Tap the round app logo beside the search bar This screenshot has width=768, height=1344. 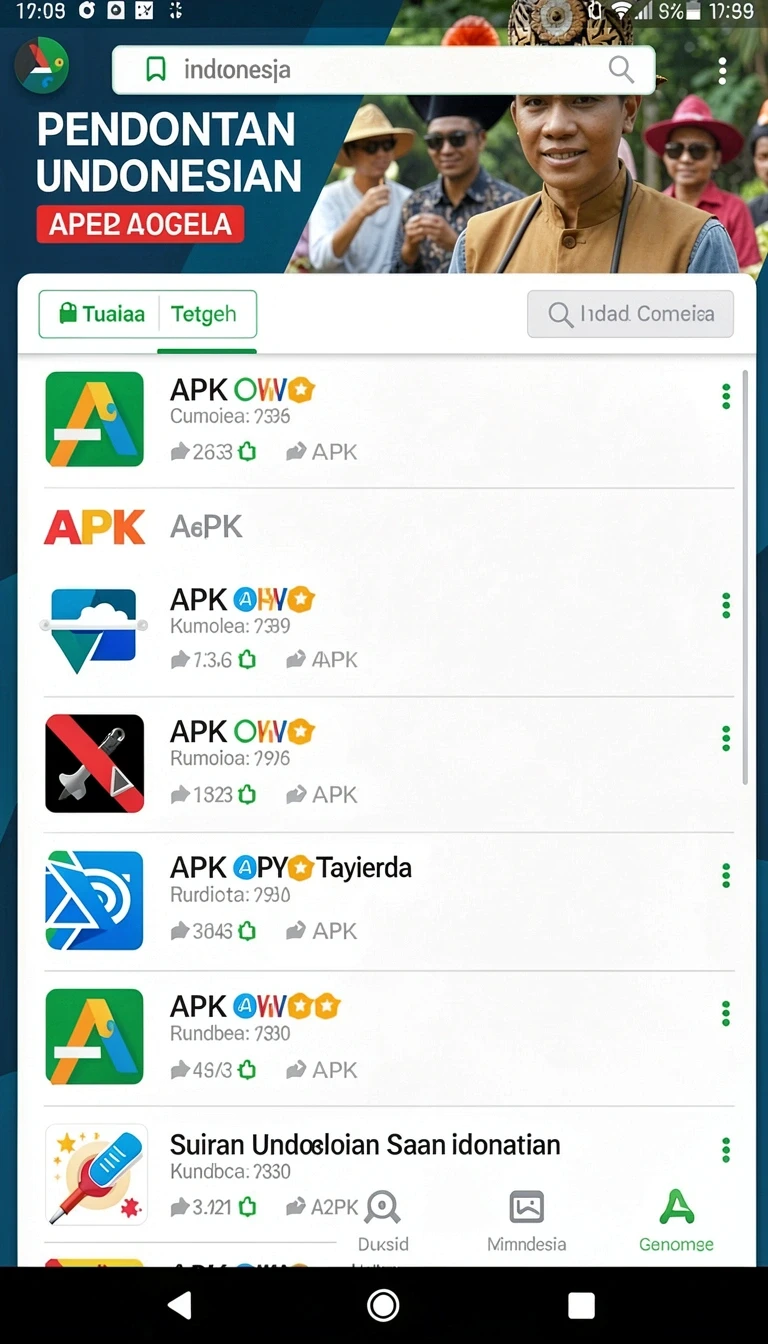tap(42, 66)
